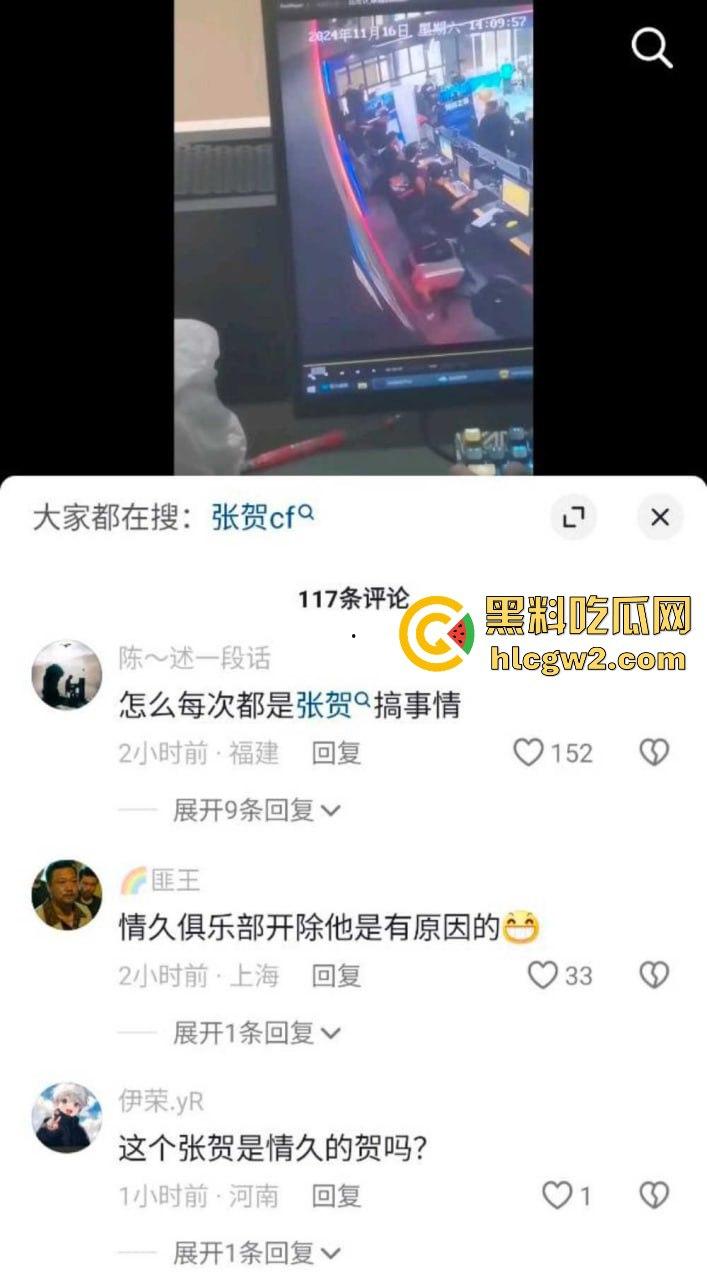707x1280 pixels.
Task: Open 伊荣.yR's profile avatar
Action: click(67, 1117)
